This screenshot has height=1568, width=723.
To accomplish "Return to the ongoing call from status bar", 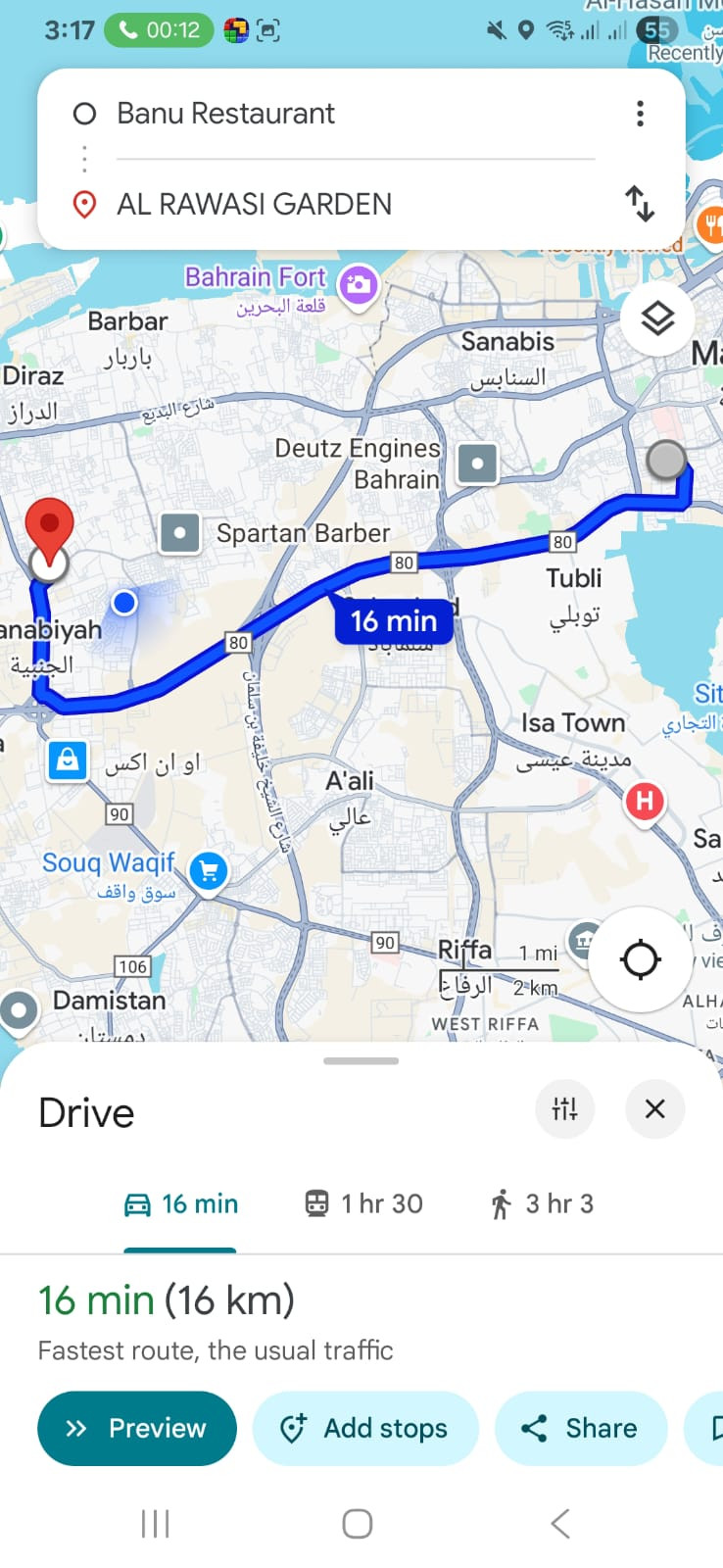I will click(x=159, y=30).
